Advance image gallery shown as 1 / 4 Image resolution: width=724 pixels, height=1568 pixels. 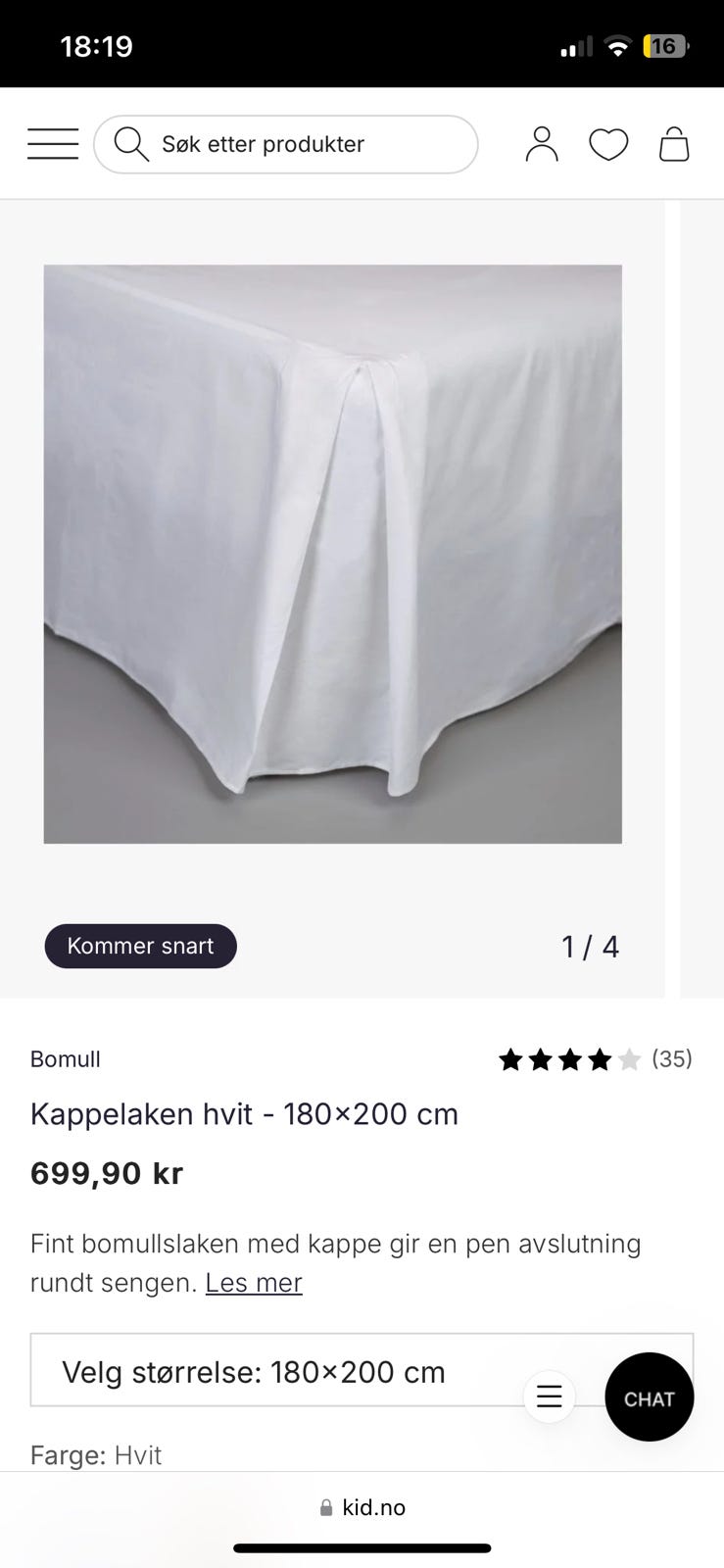point(588,946)
